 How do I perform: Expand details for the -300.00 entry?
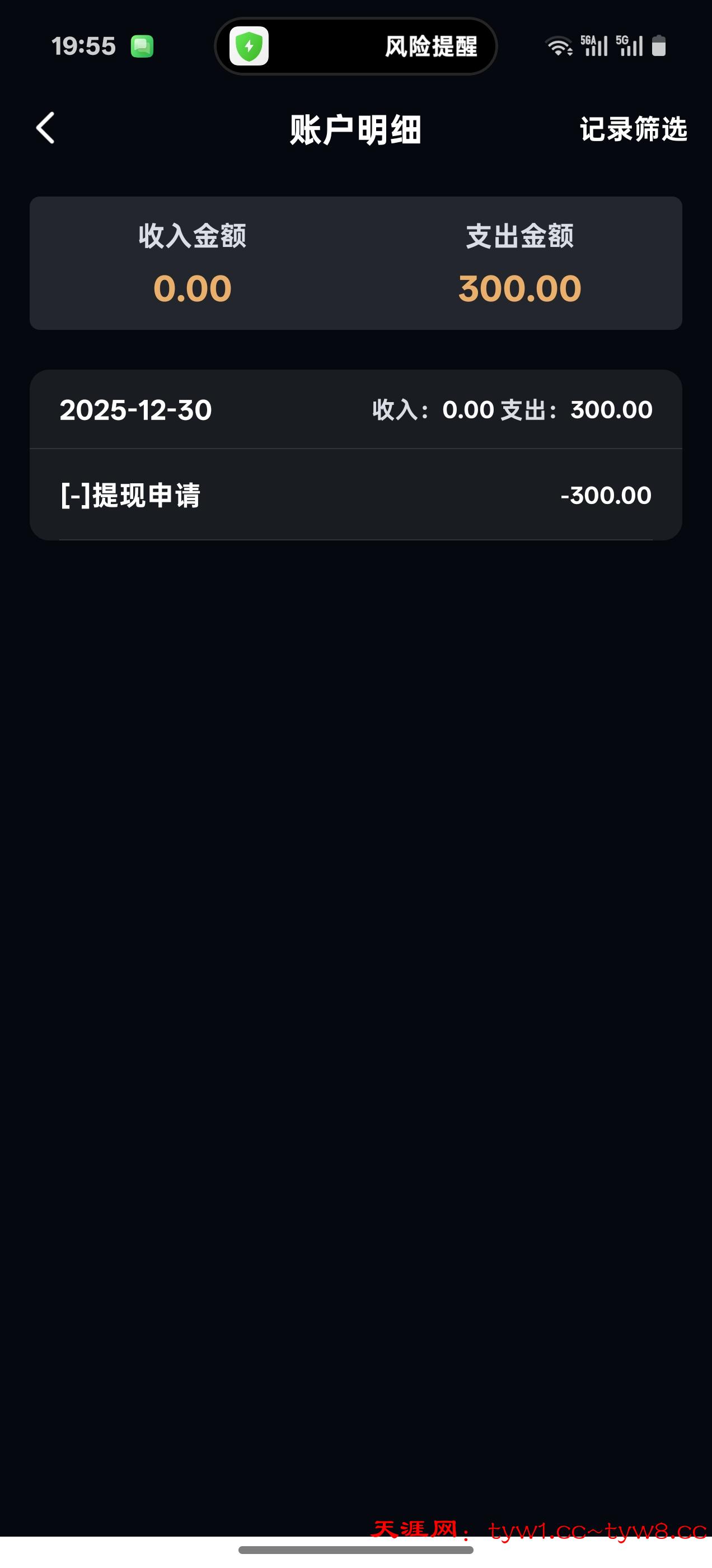(x=606, y=495)
